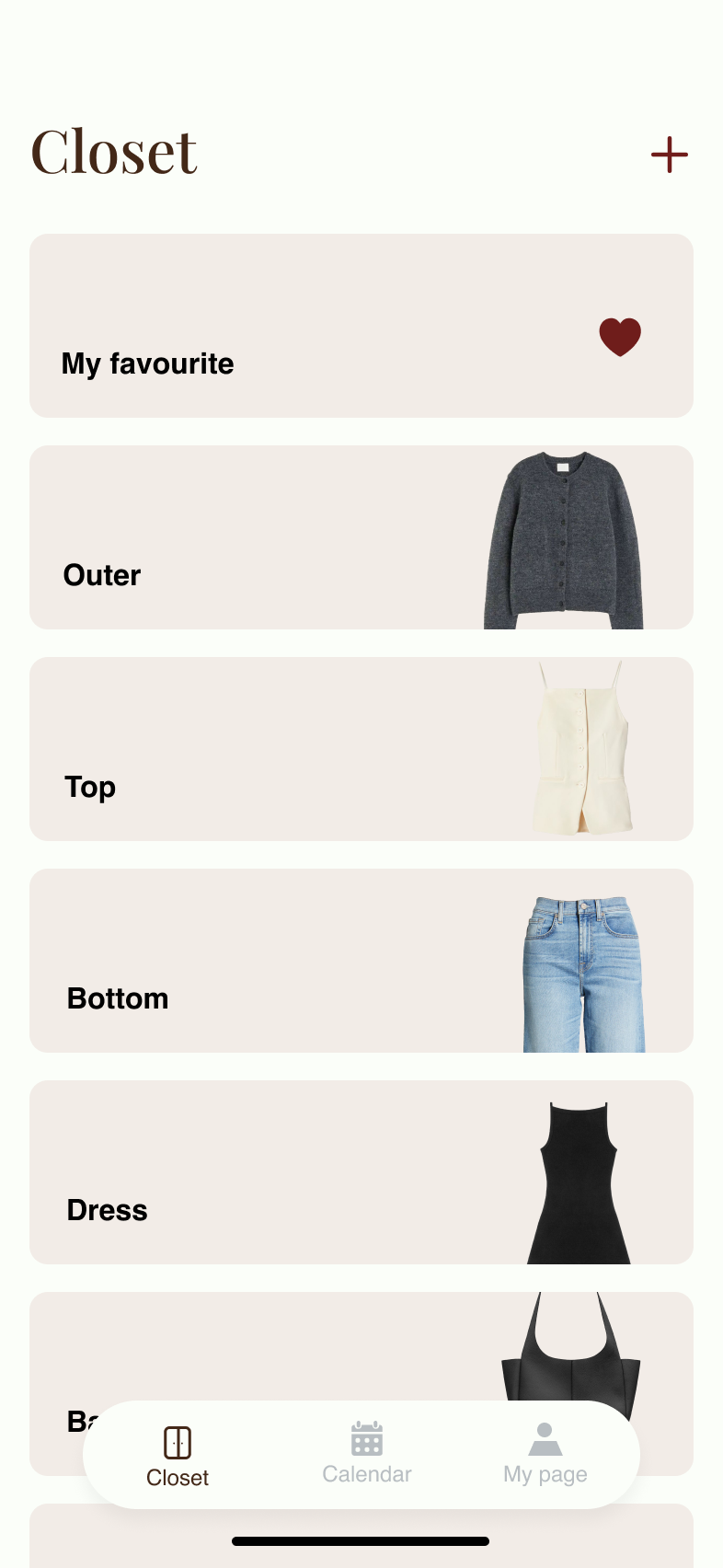Switch to the My page tab

click(x=545, y=1454)
